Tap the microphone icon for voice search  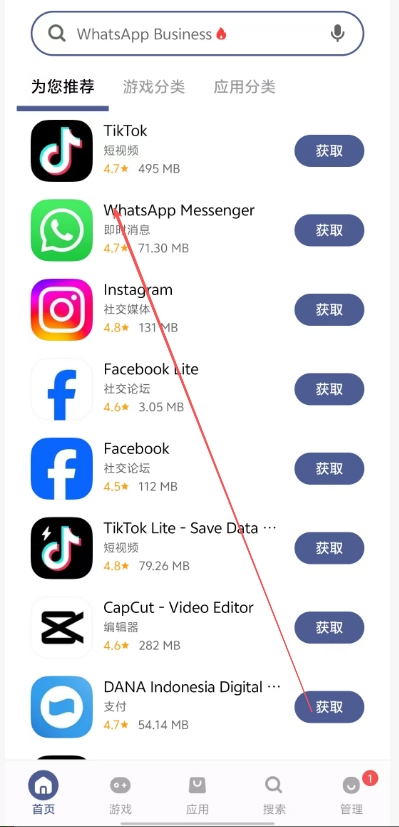pos(337,34)
